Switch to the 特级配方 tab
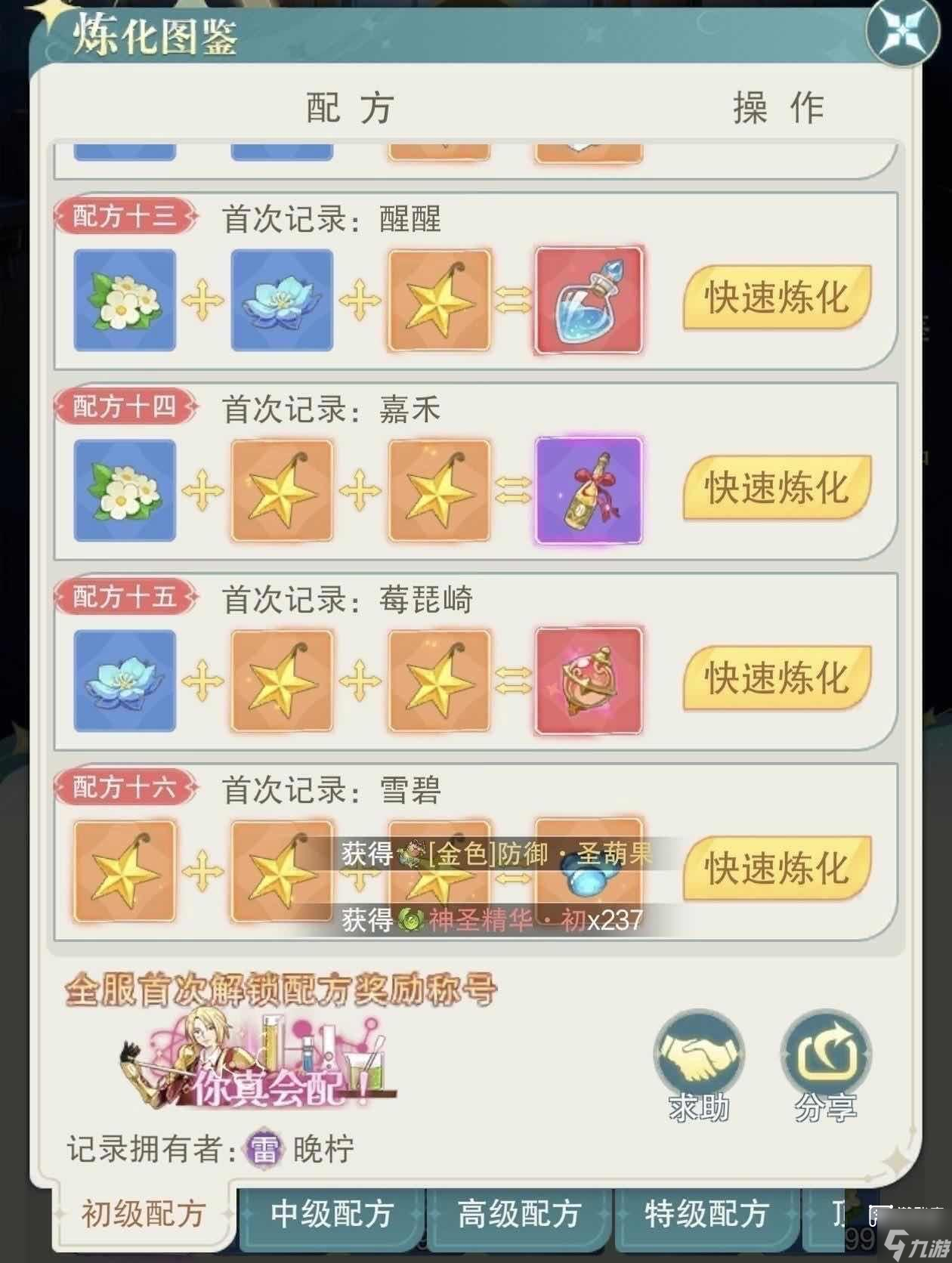Screen dimensions: 952x1263 706,1215
